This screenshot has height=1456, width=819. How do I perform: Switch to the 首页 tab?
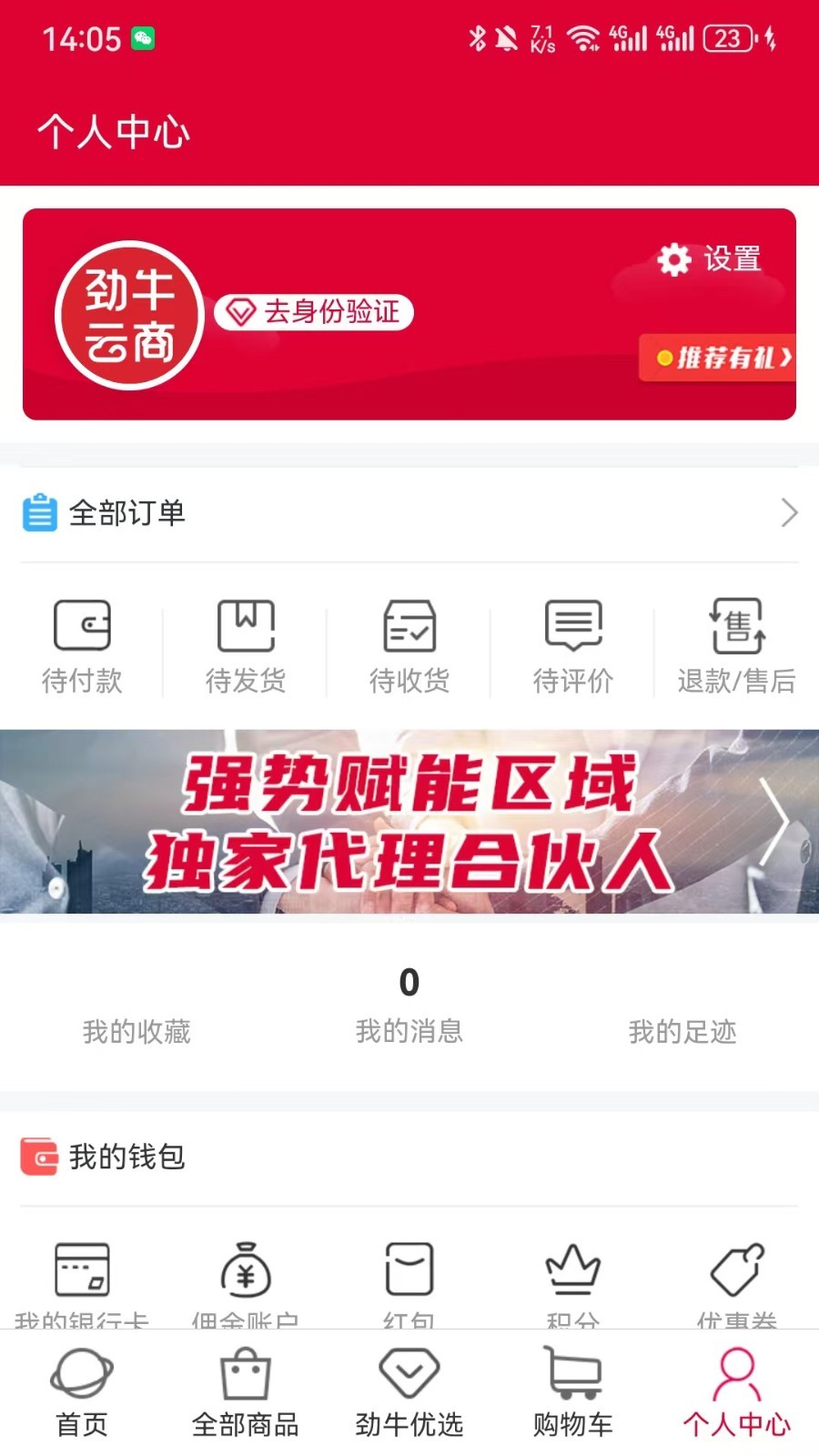pos(82,1392)
